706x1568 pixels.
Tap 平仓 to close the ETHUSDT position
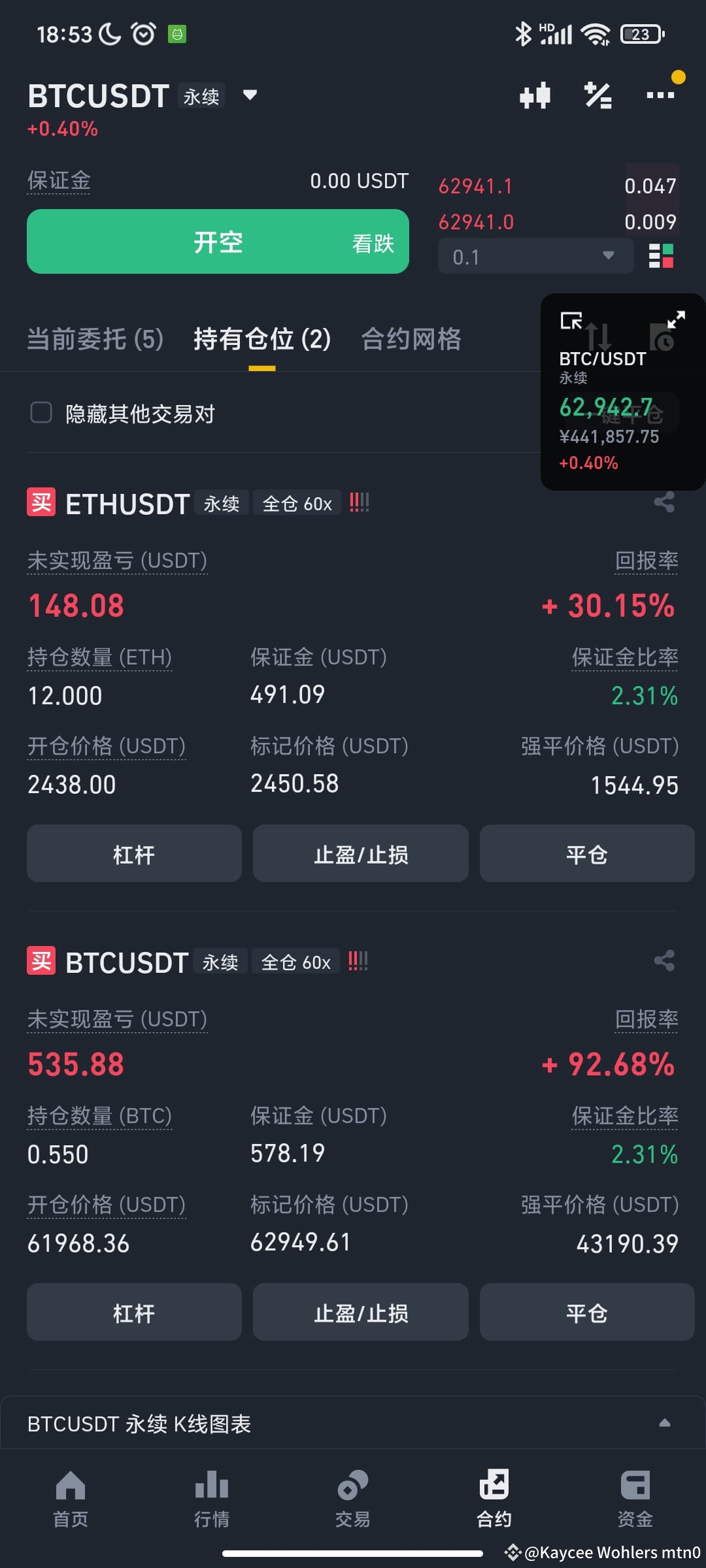pyautogui.click(x=586, y=853)
